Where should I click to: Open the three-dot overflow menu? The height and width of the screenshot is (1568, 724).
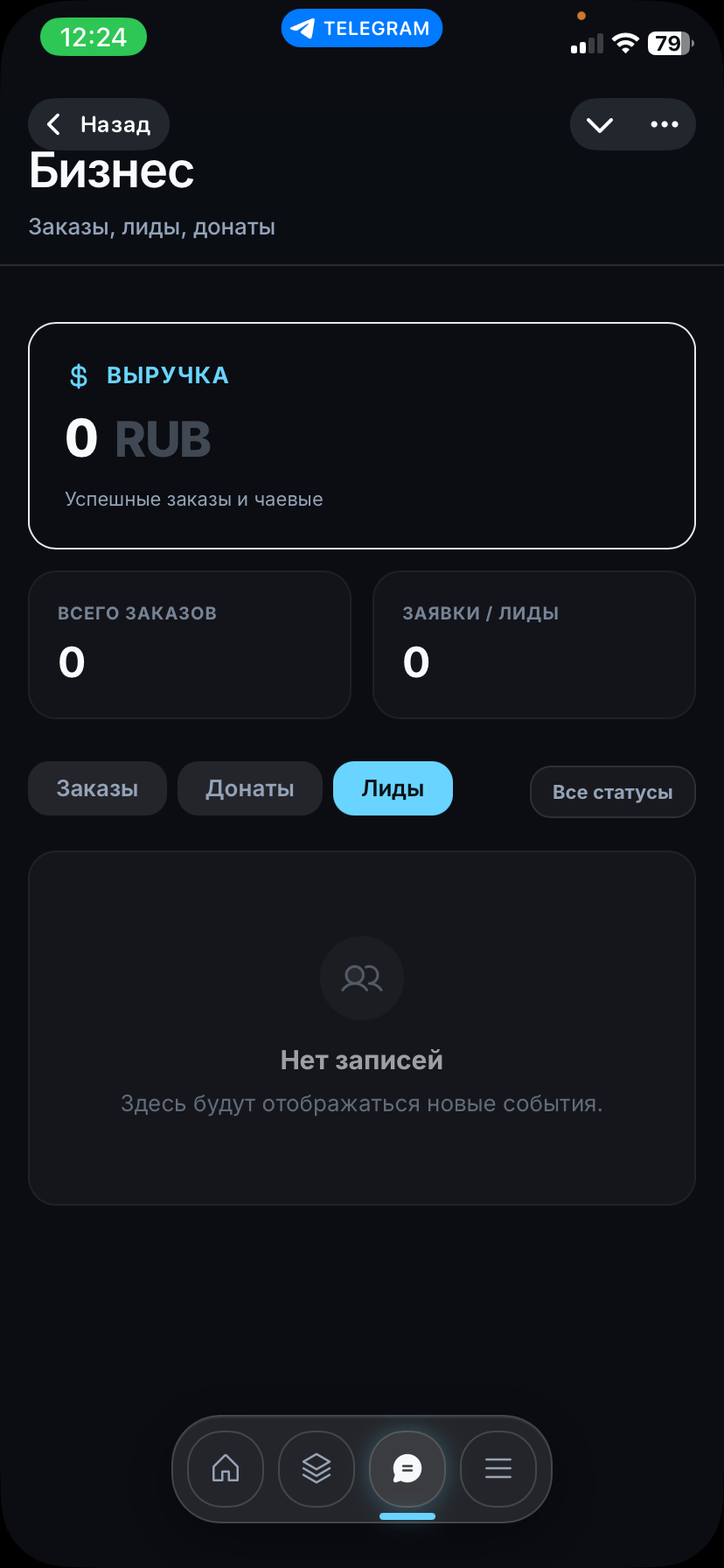click(x=665, y=124)
